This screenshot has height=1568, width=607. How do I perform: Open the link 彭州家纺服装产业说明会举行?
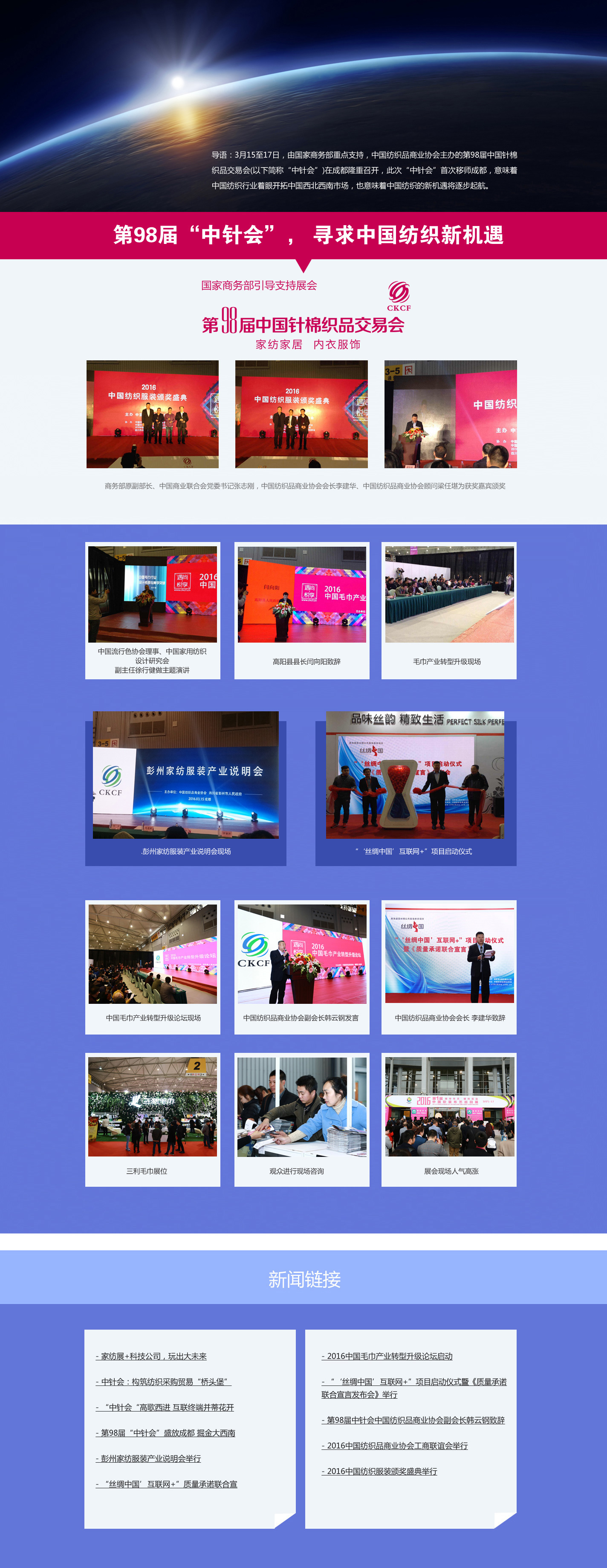148,1458
